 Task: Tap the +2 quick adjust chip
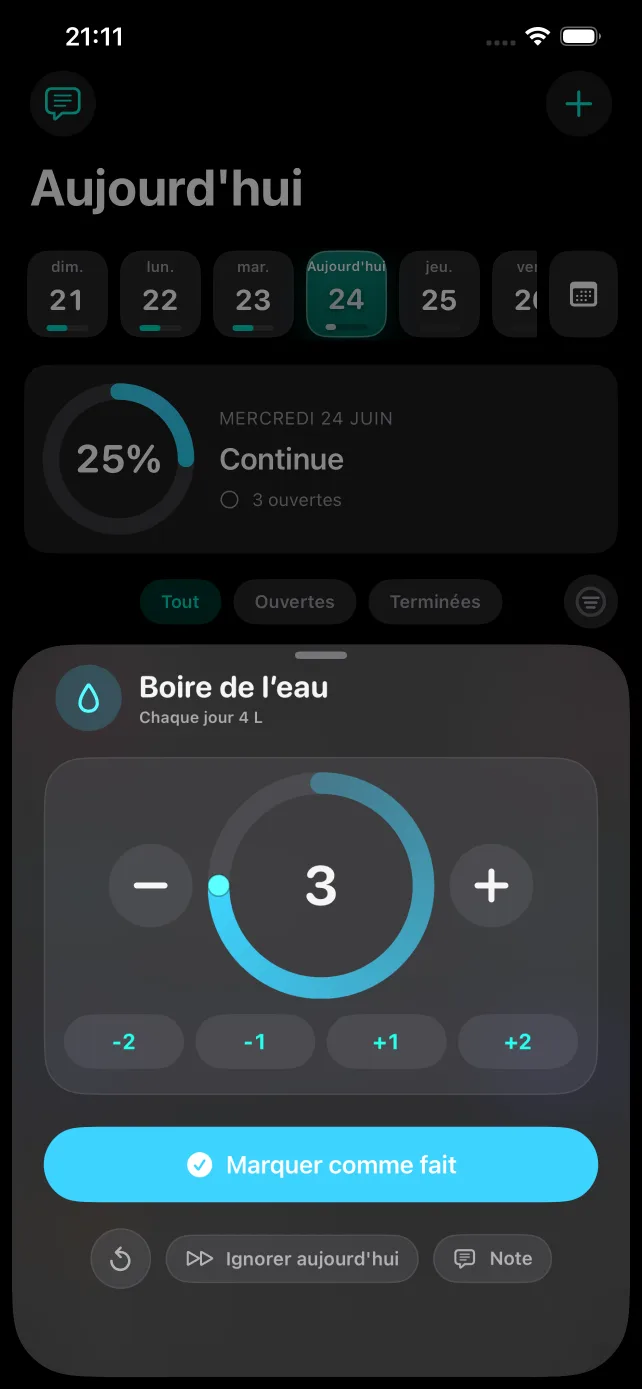click(518, 1042)
